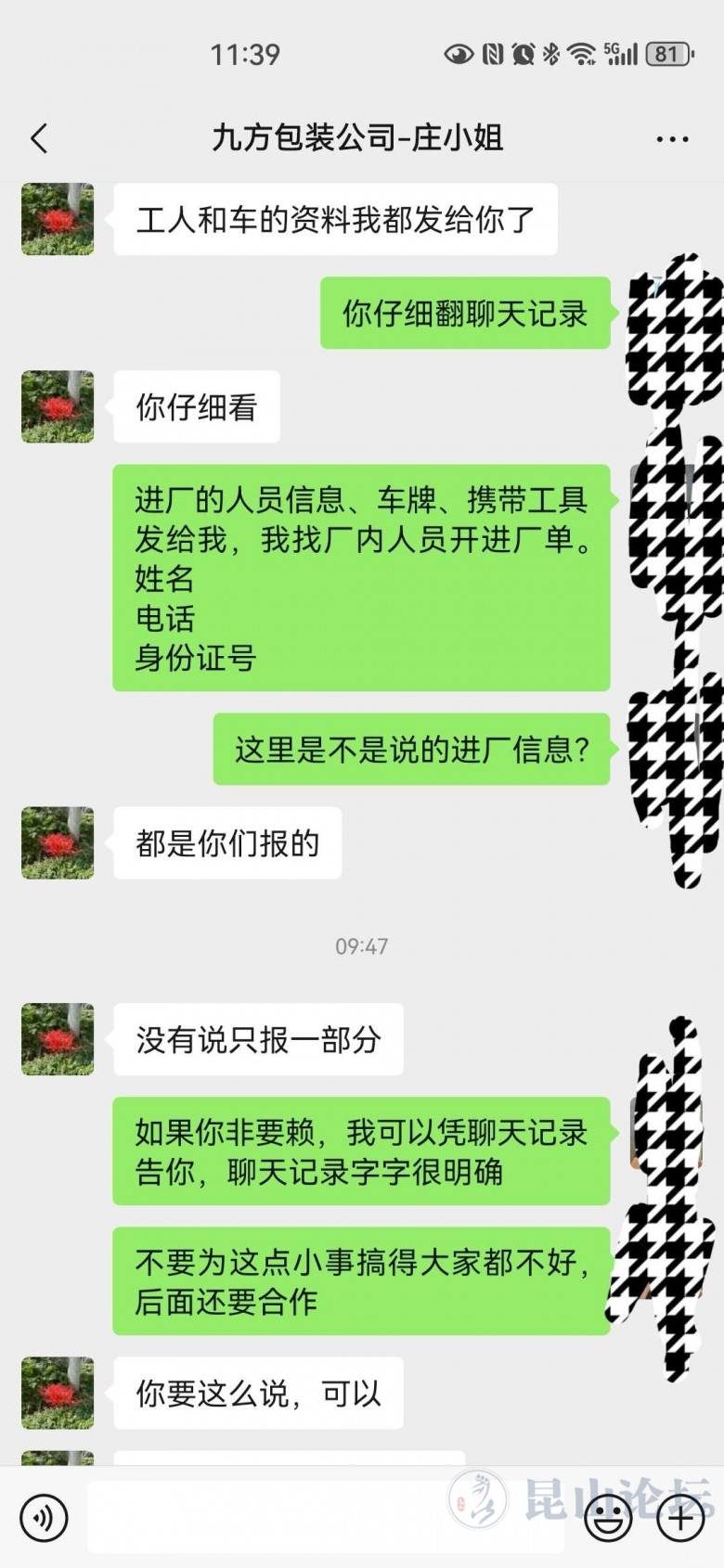
Task: Tap the message text input box
Action: tap(325, 1519)
